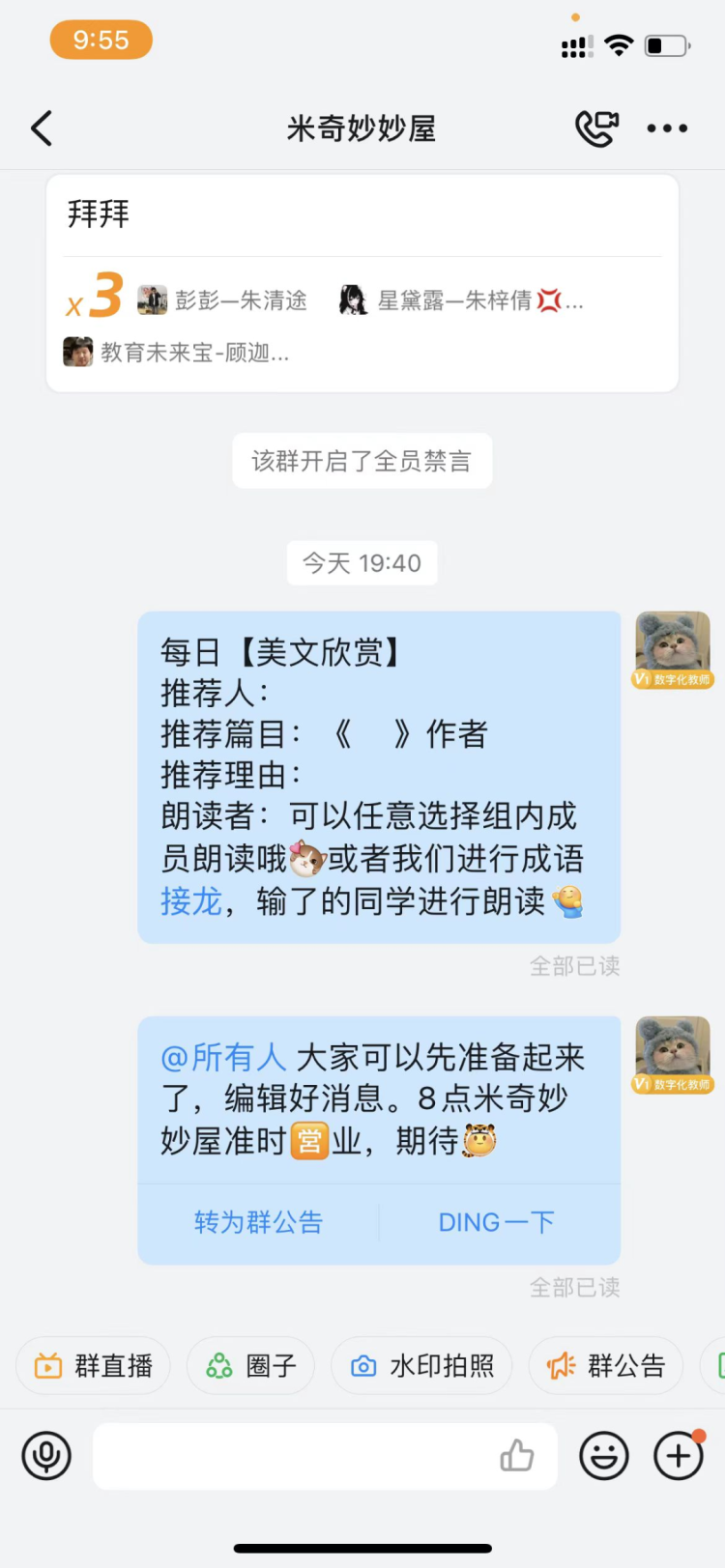Tap the voice input microphone icon
This screenshot has height=1568, width=725.
[x=47, y=1456]
